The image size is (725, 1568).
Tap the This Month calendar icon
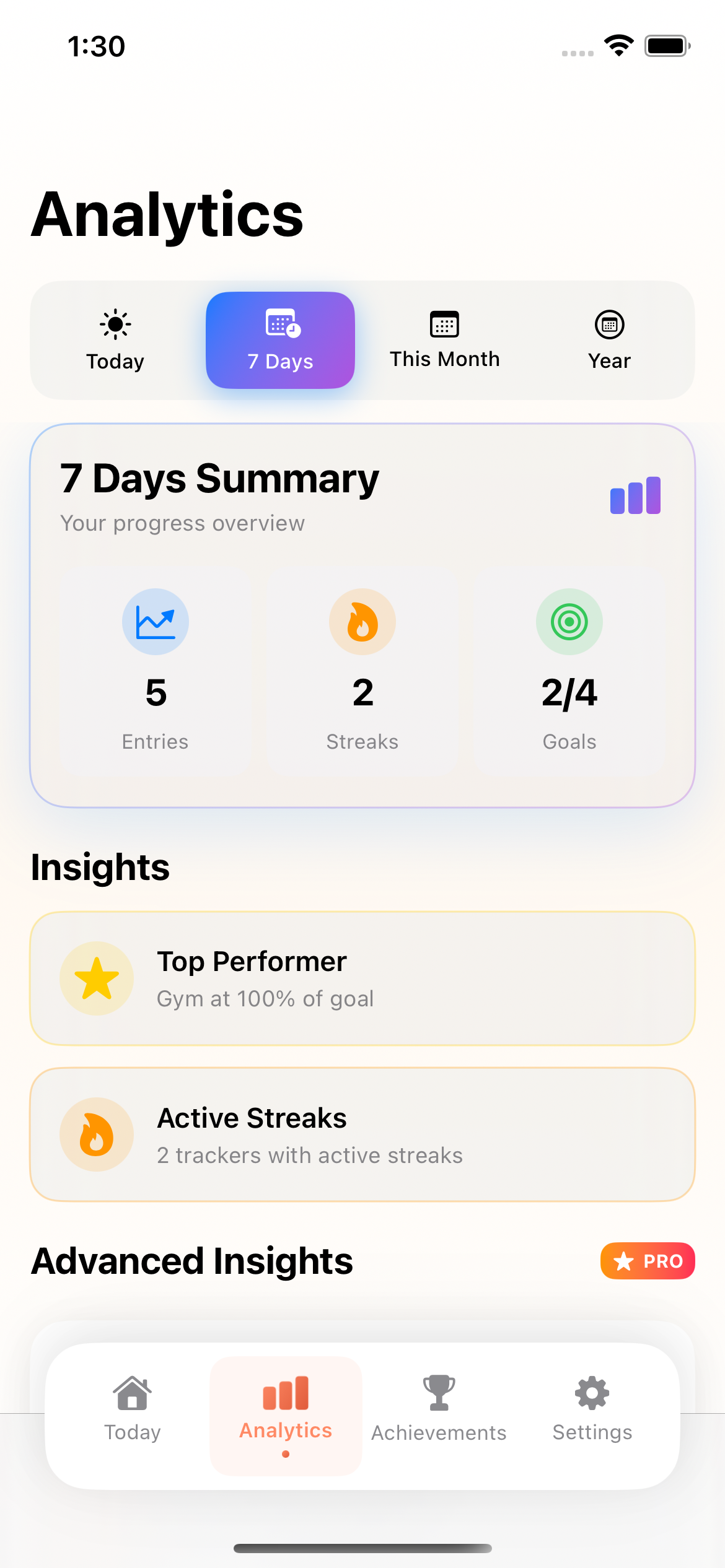pos(444,323)
